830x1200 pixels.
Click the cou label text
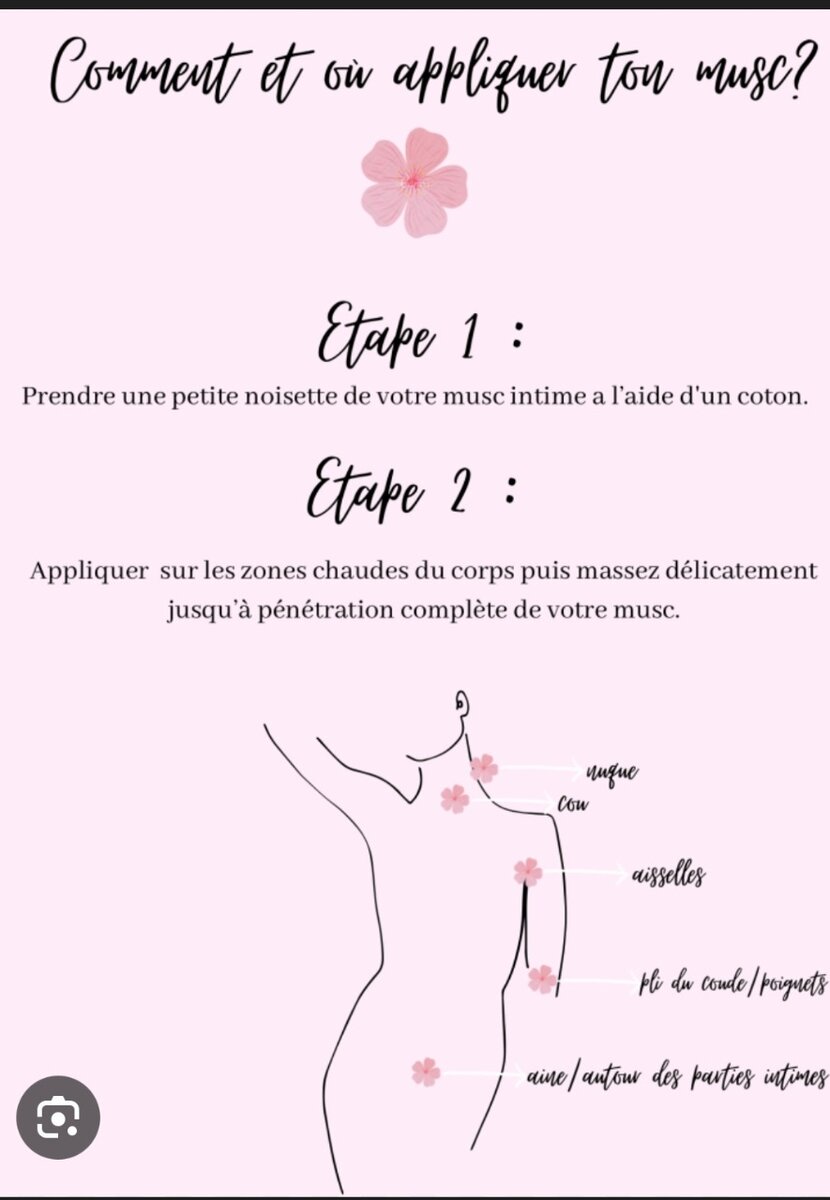tap(571, 802)
